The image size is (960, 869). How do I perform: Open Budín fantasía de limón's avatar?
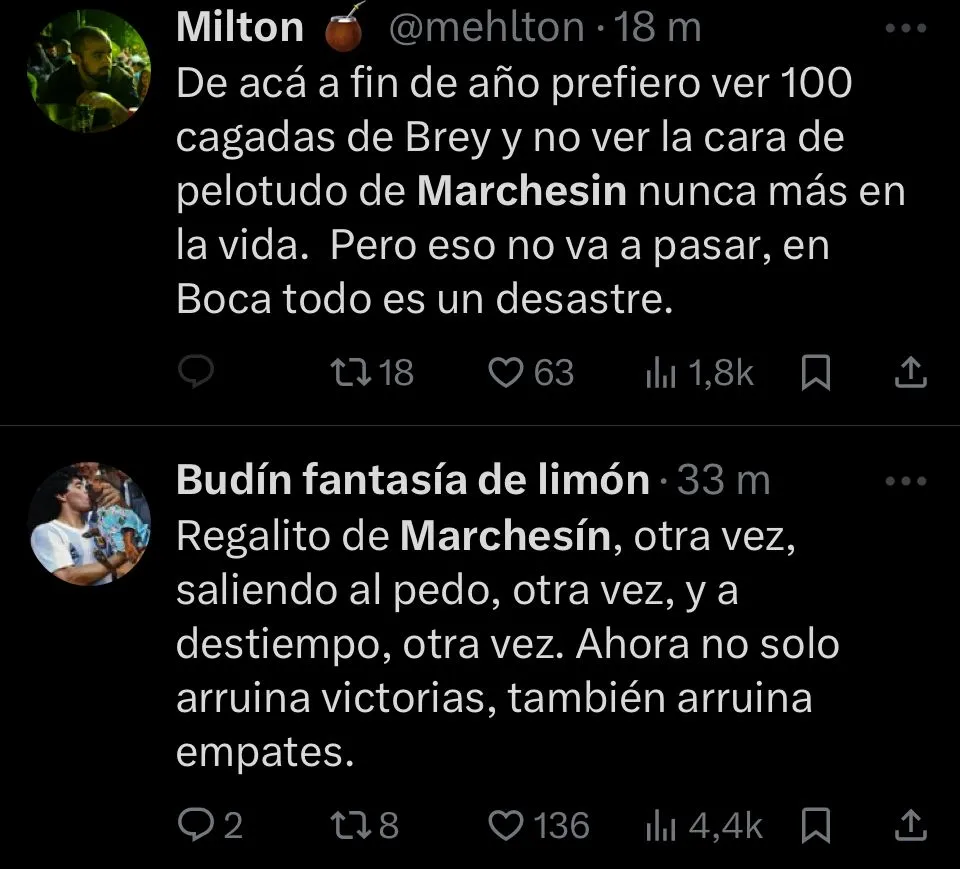tap(89, 524)
